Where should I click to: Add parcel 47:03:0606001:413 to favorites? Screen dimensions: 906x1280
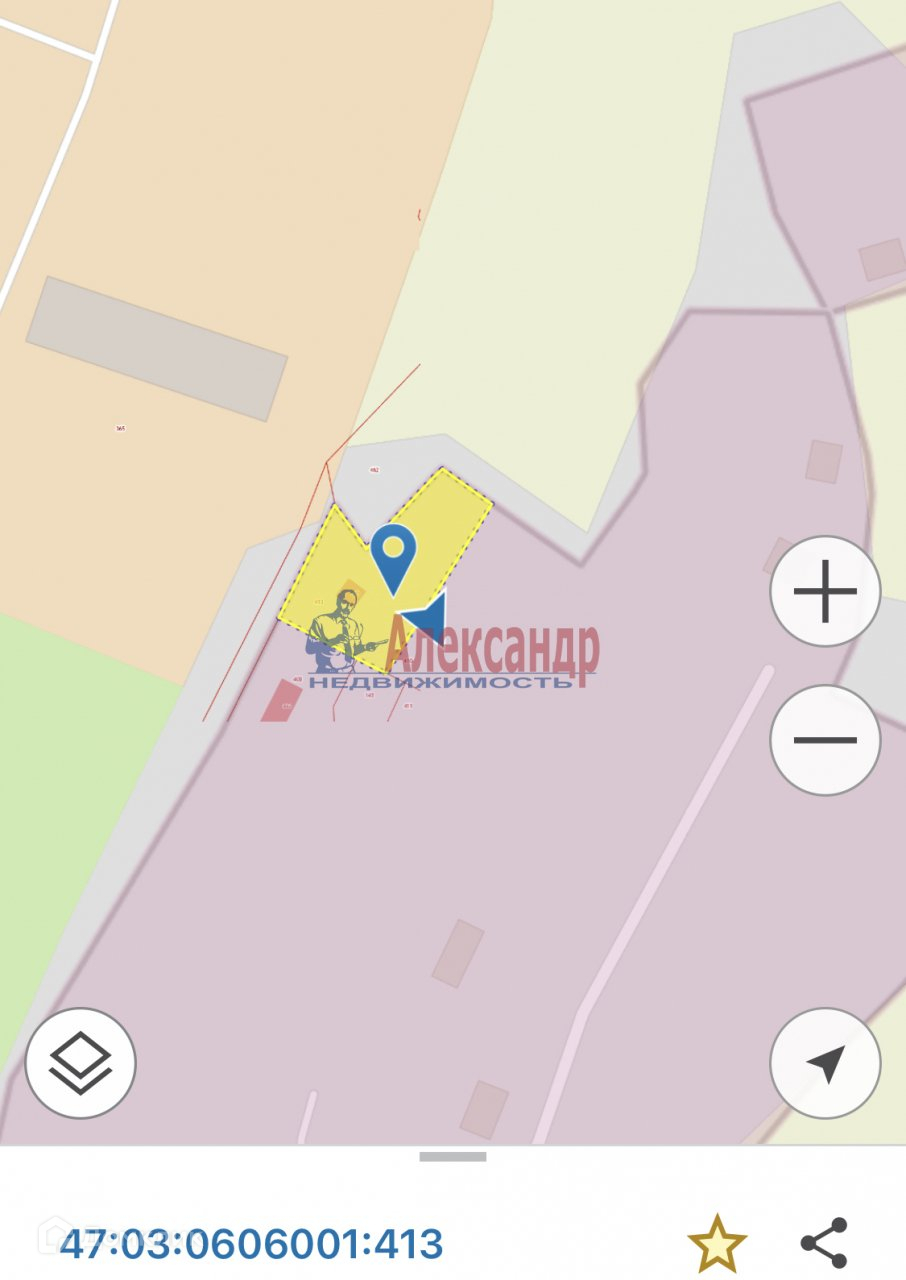click(717, 1243)
